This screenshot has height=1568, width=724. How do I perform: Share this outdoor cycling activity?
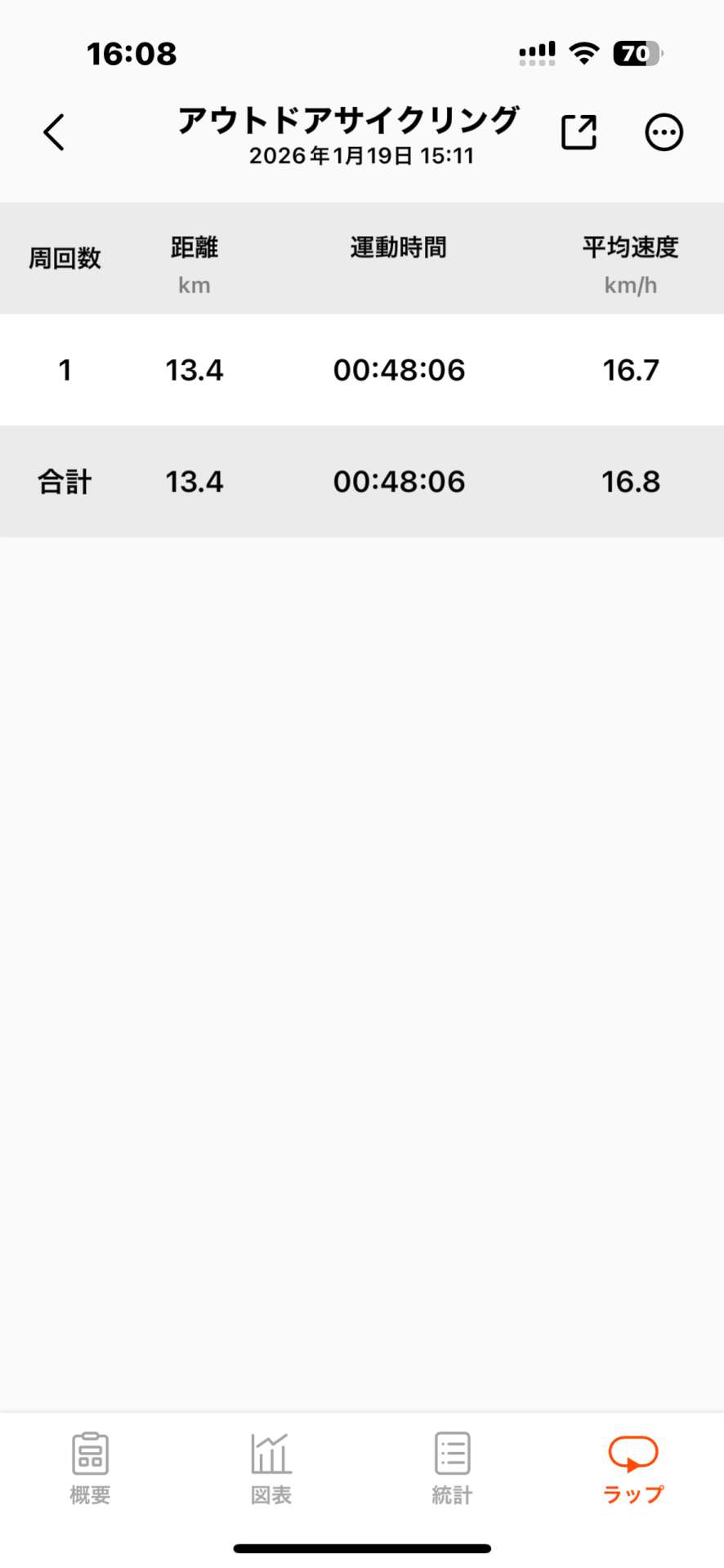click(579, 132)
